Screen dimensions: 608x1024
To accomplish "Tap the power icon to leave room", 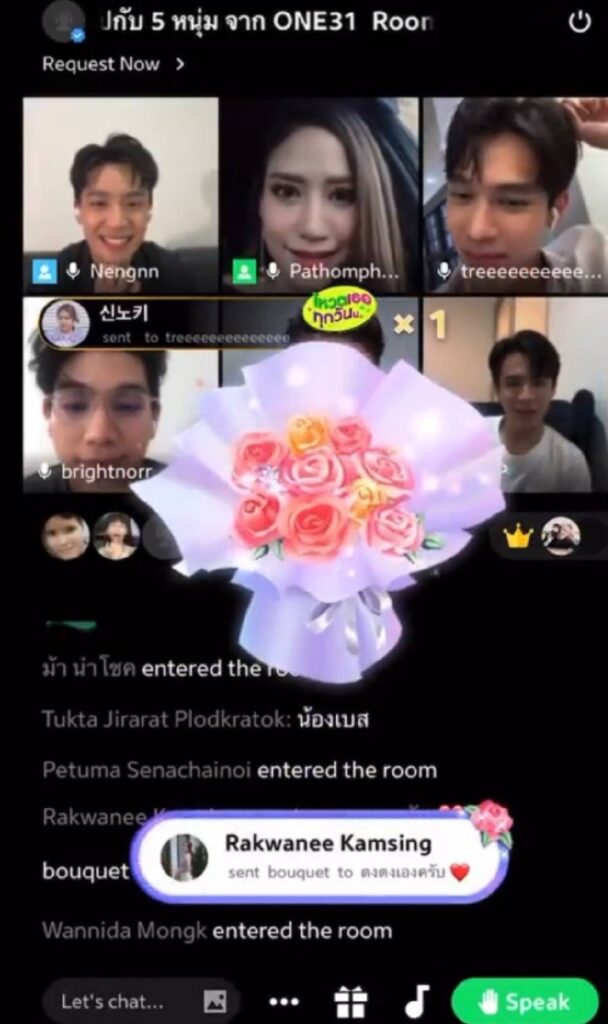I will (579, 23).
